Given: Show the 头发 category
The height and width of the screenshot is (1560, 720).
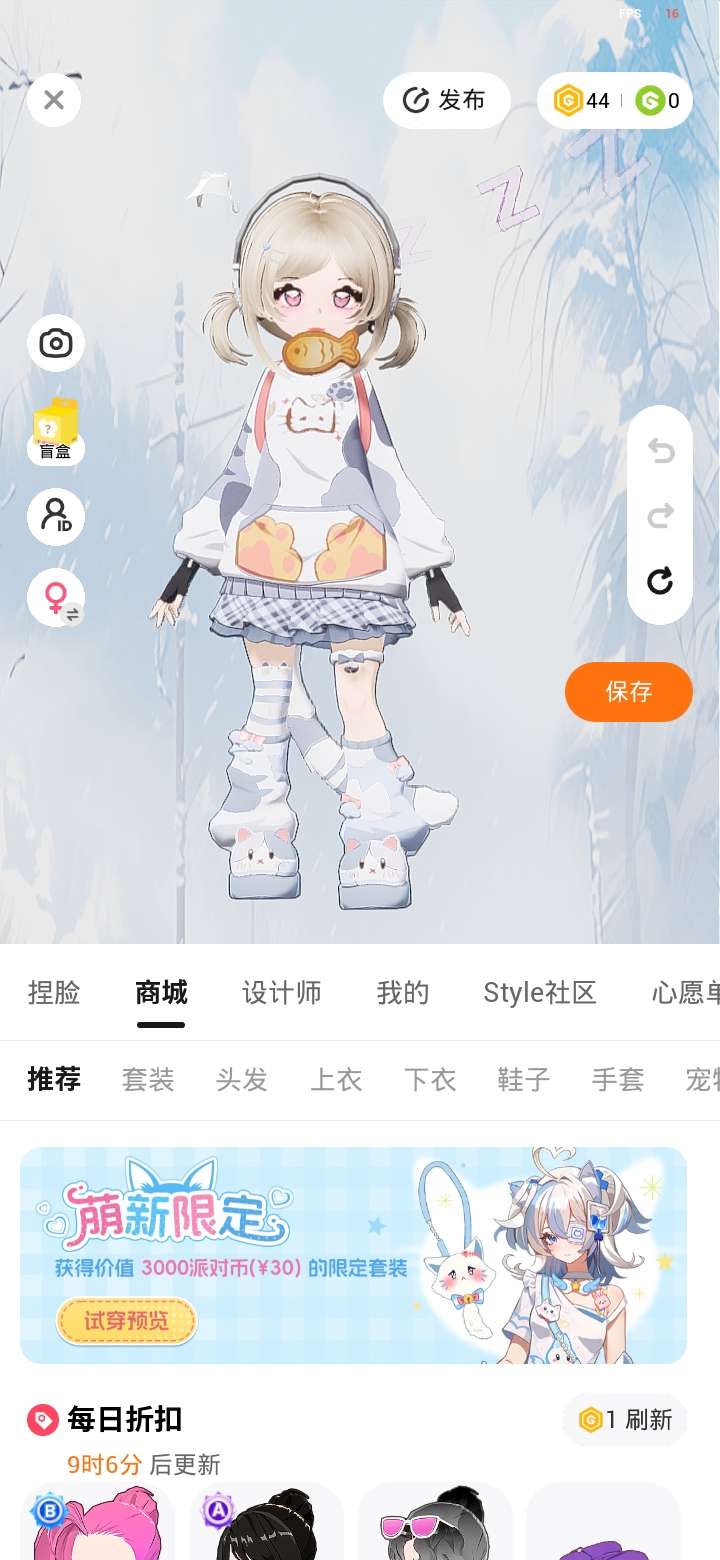Looking at the screenshot, I should tap(242, 1080).
